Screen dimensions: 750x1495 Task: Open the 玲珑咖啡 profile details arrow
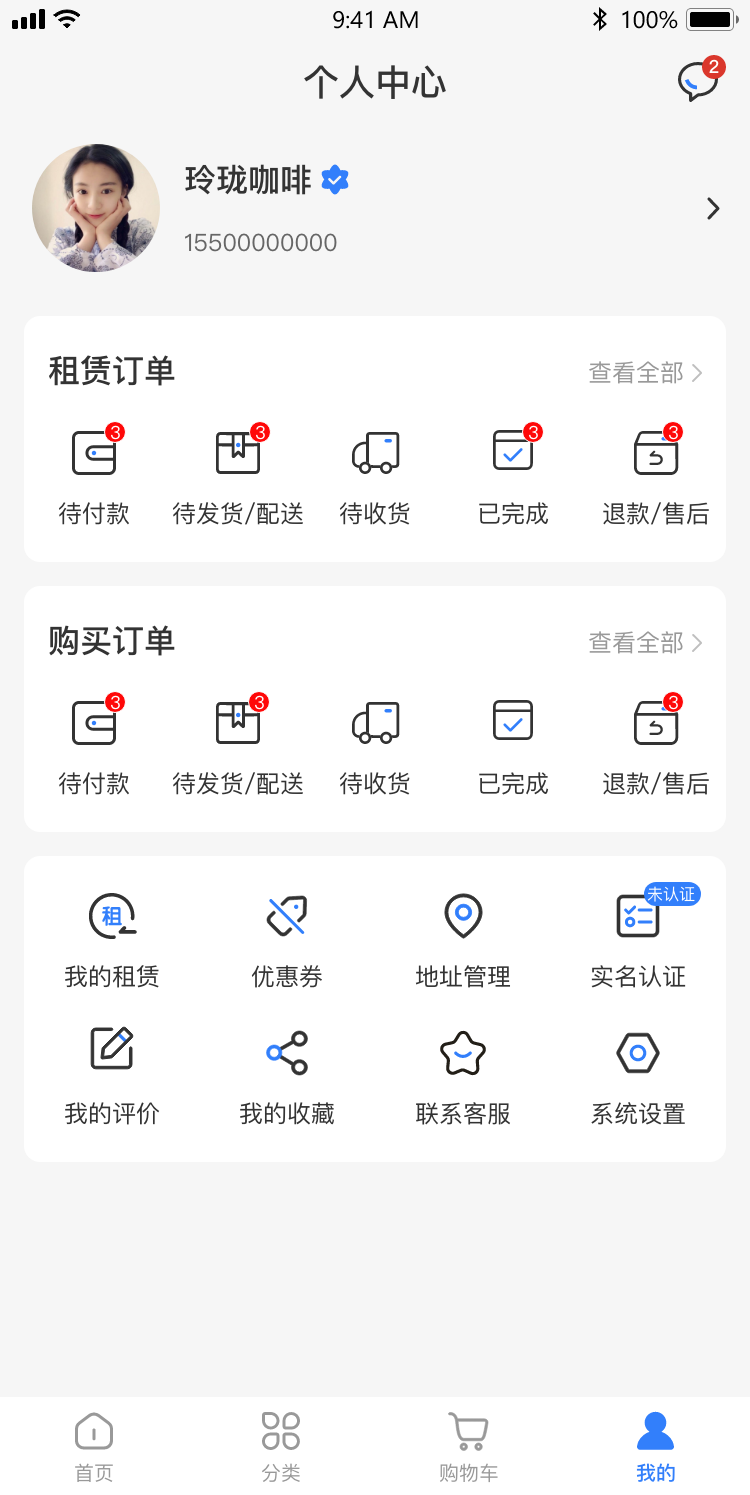tap(713, 209)
